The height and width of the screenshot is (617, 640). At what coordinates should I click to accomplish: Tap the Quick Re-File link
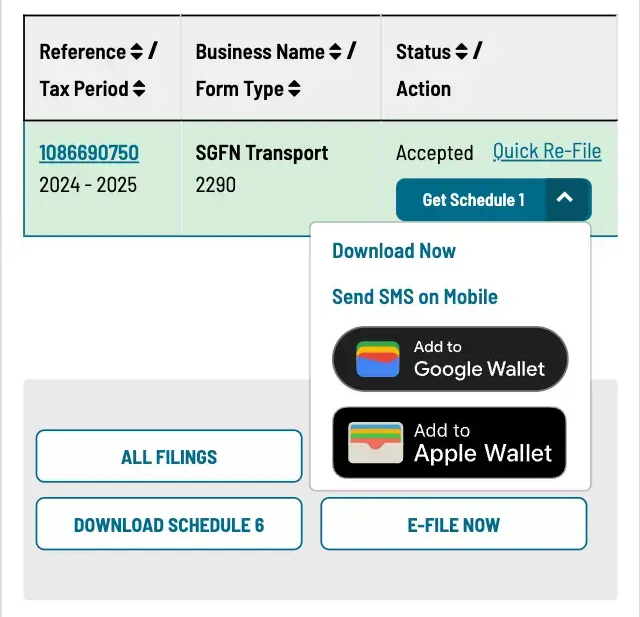tap(546, 151)
